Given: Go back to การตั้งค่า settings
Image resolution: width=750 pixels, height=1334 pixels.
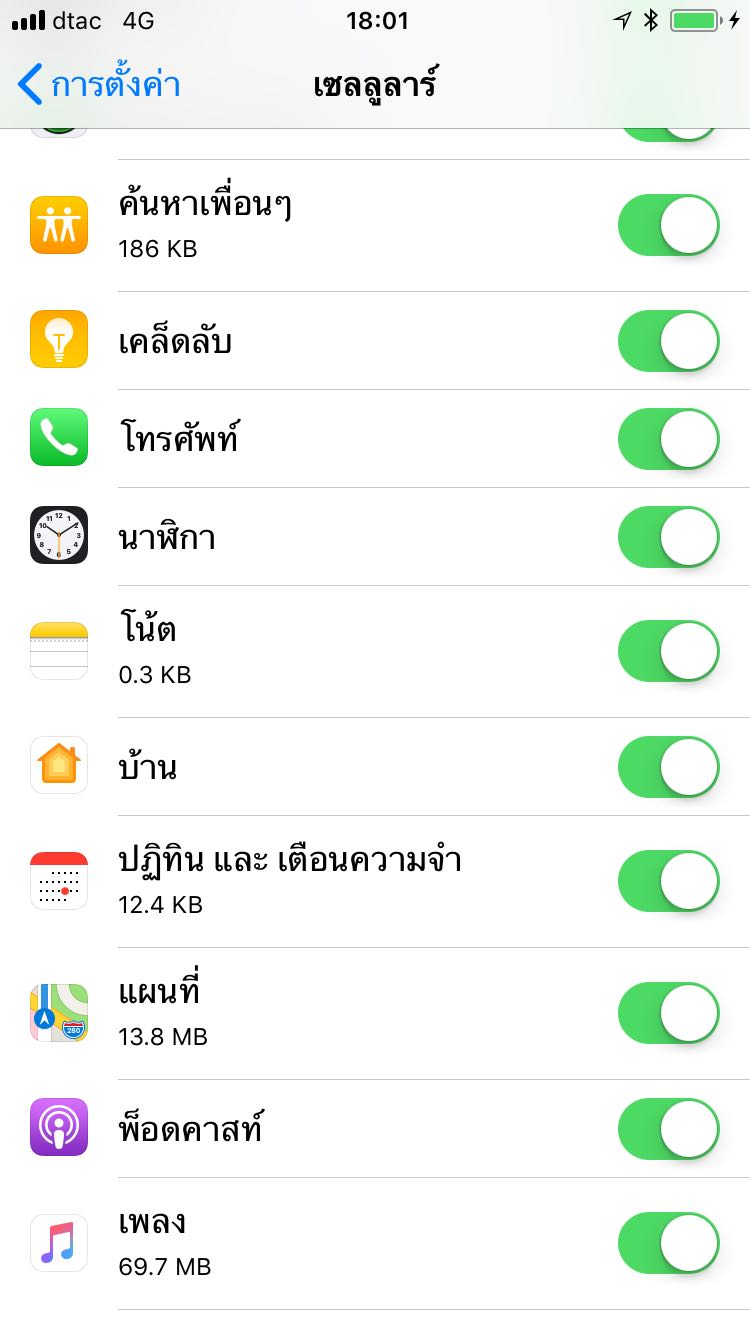Looking at the screenshot, I should (x=98, y=84).
